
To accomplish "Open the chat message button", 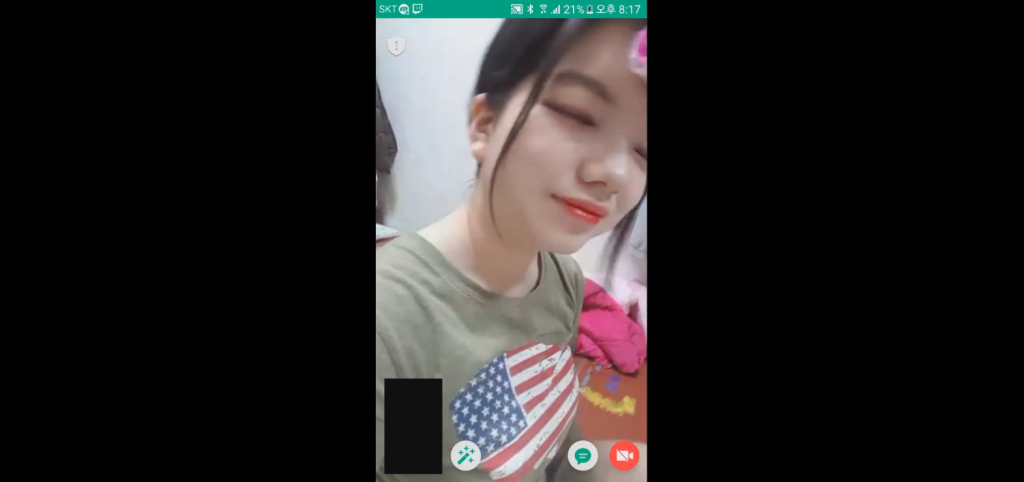I will tap(583, 456).
